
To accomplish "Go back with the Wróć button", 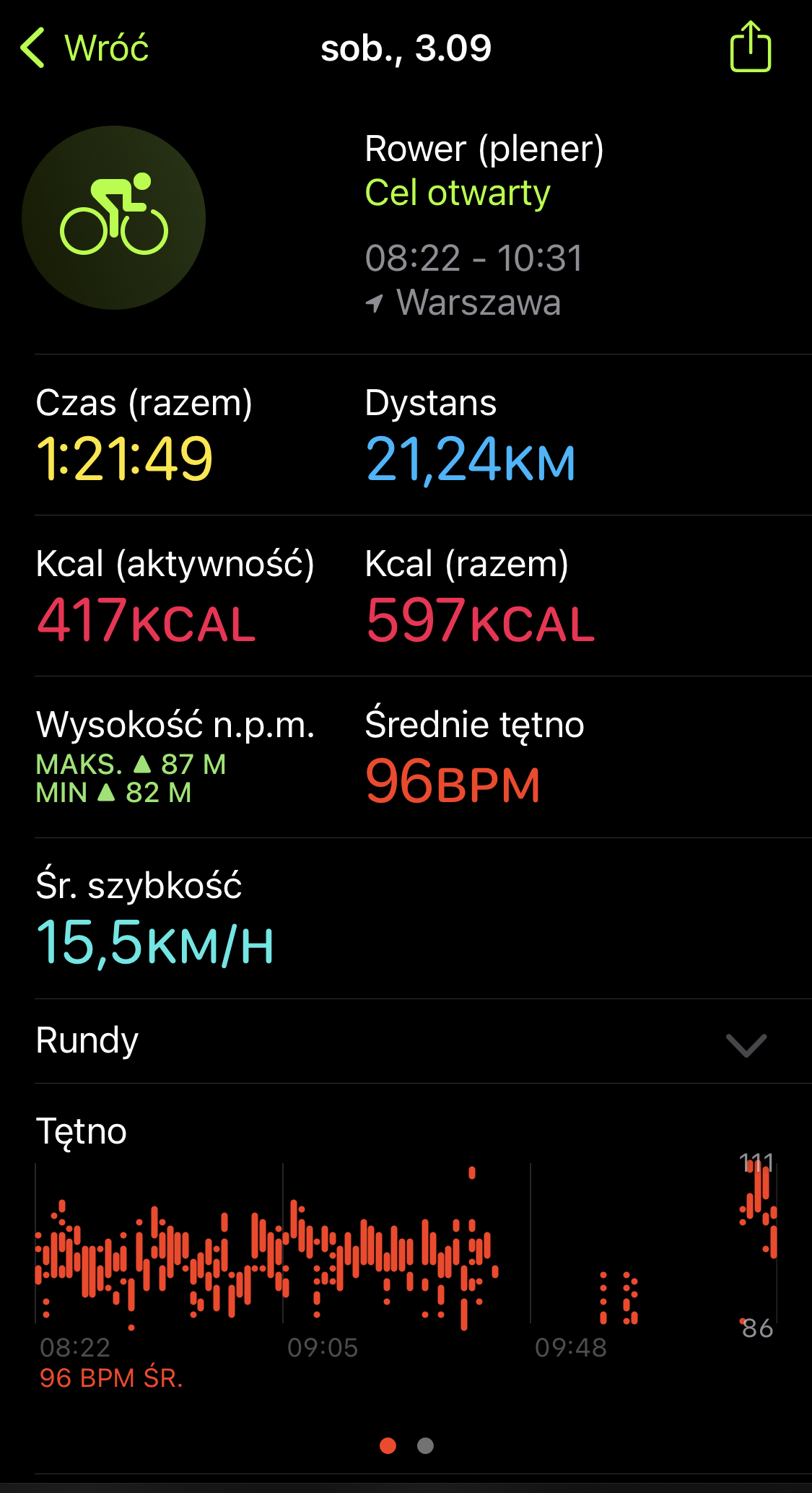I will 84,48.
